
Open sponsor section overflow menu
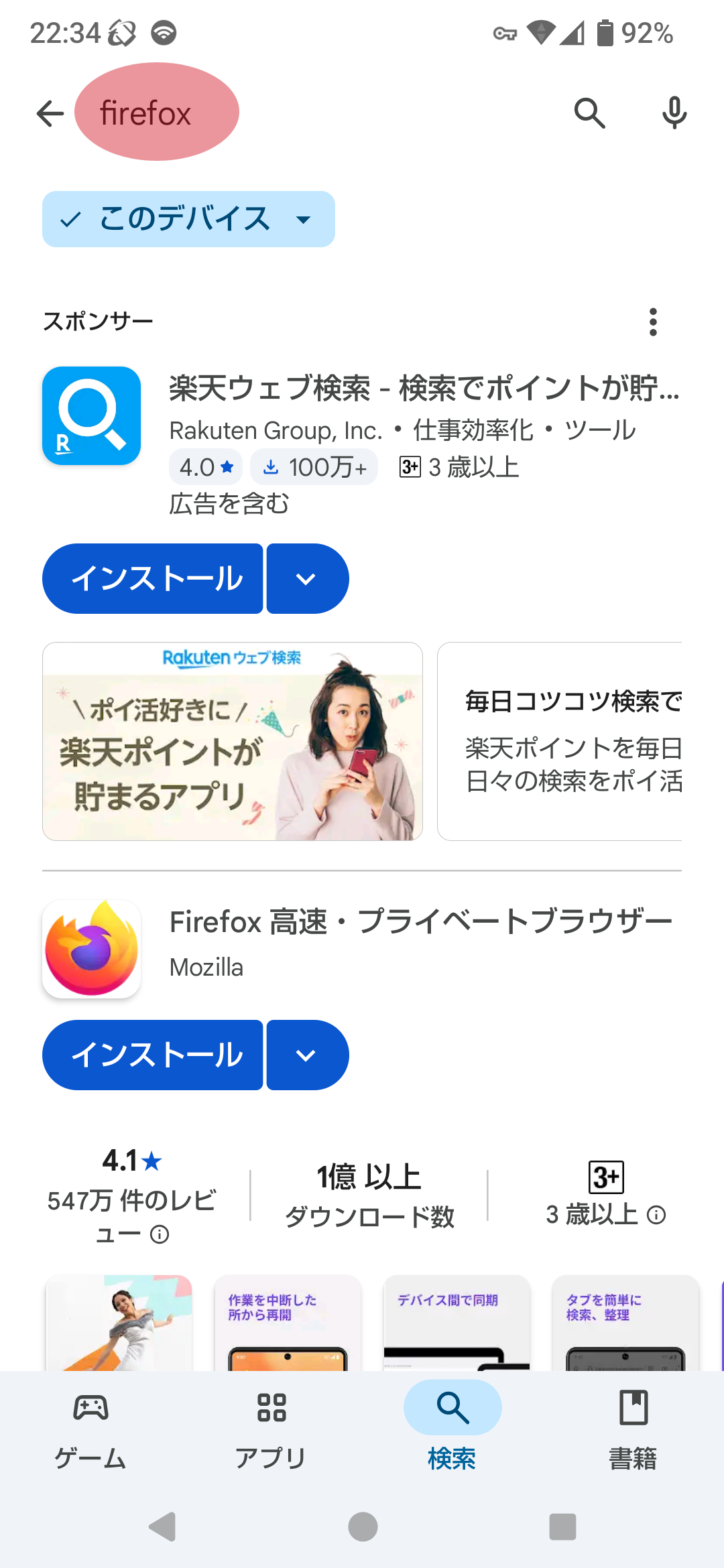point(653,322)
